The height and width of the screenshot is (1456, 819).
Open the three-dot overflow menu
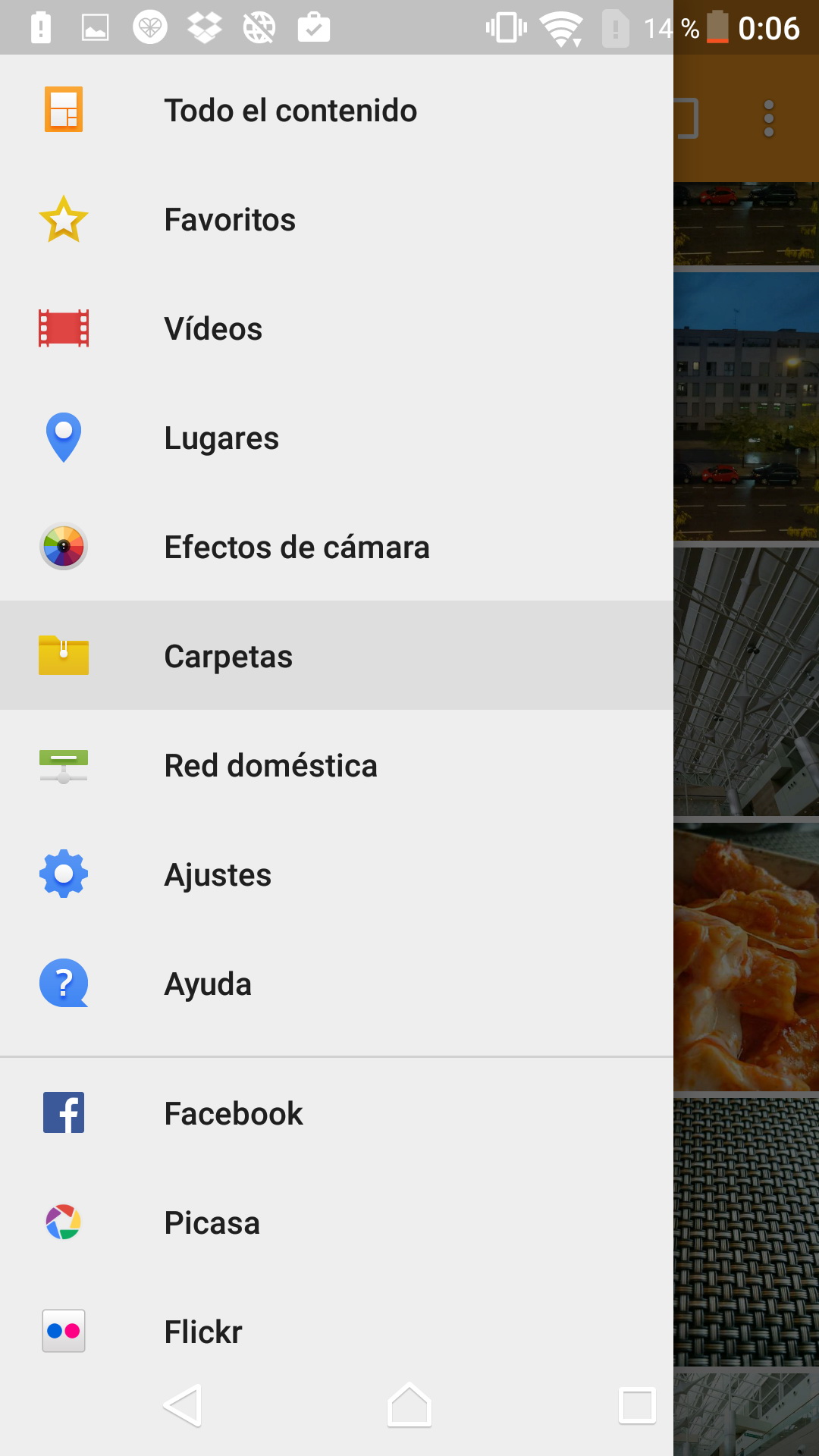(x=769, y=119)
